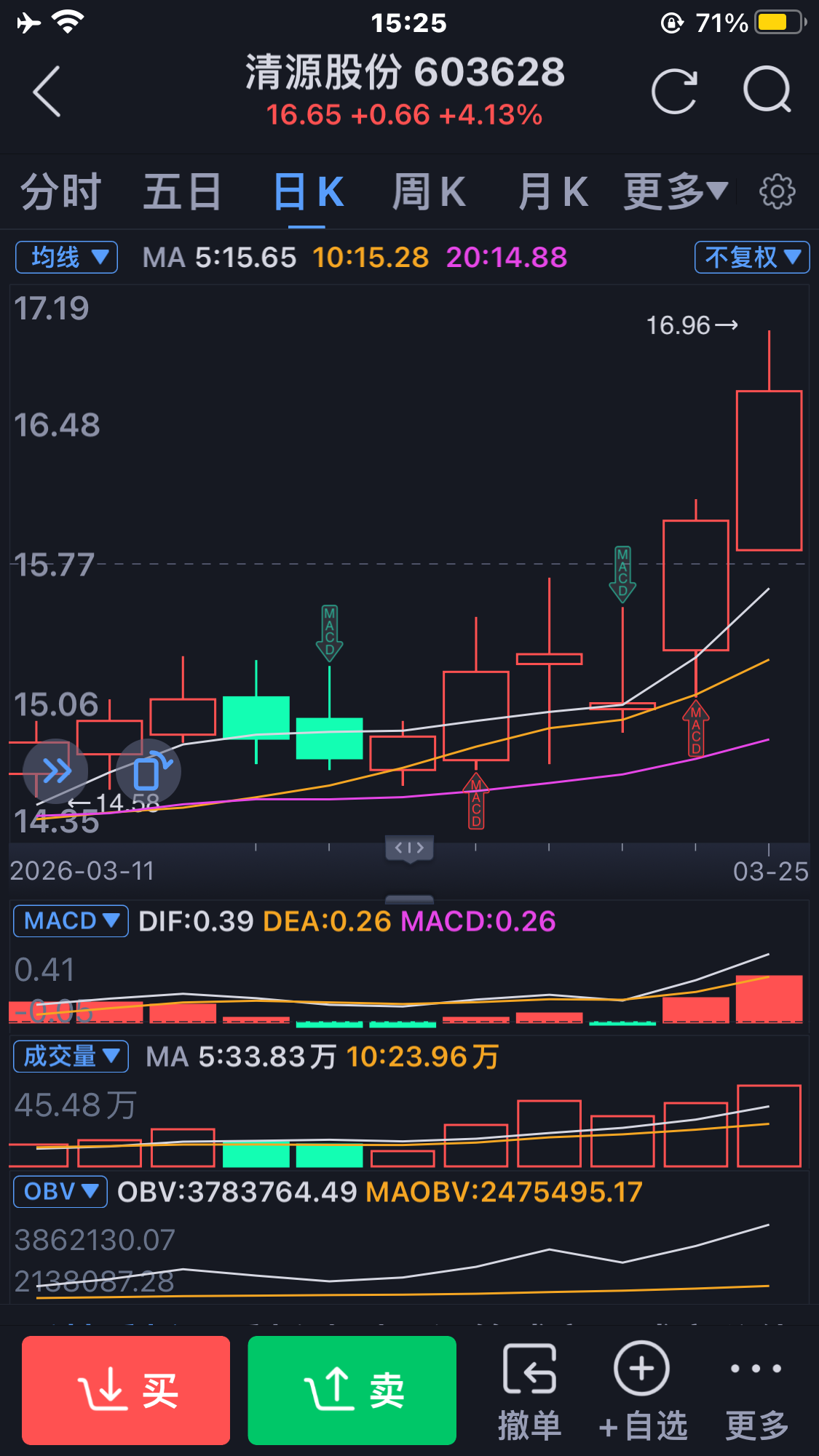The height and width of the screenshot is (1456, 819).
Task: Open the MACD indicator dropdown
Action: 71,921
